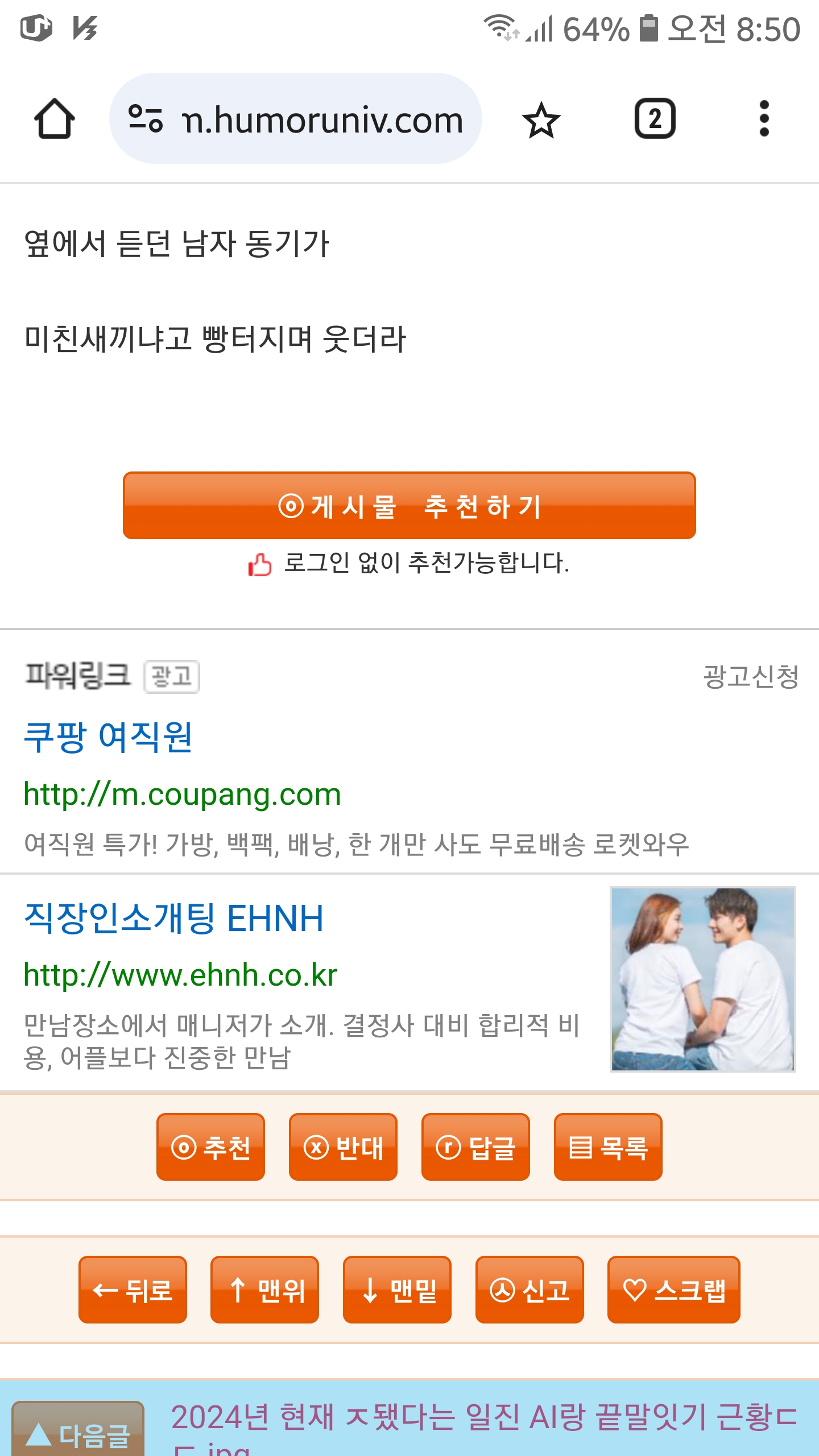Open the browser overflow menu
Image resolution: width=819 pixels, height=1456 pixels.
764,119
